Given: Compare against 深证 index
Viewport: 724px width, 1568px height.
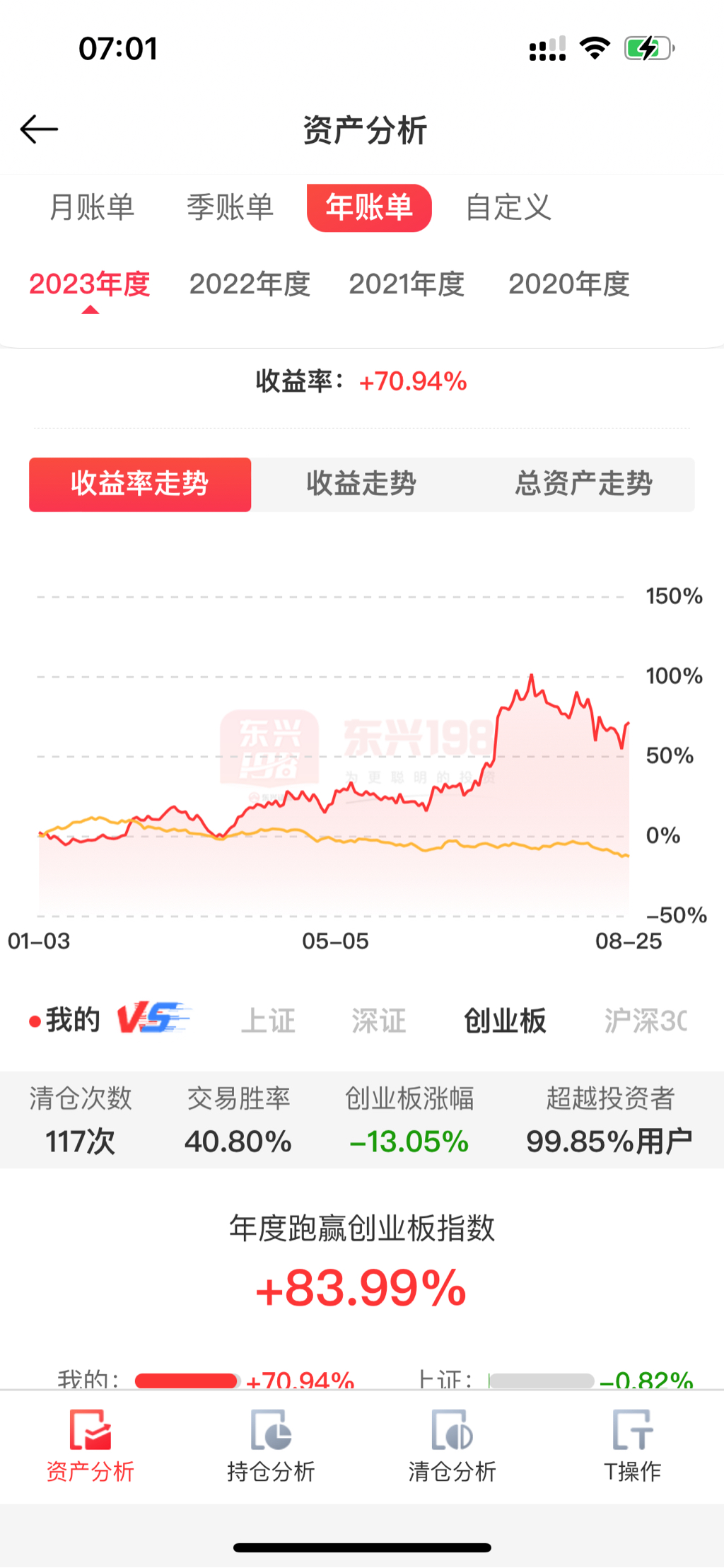Looking at the screenshot, I should tap(379, 1021).
